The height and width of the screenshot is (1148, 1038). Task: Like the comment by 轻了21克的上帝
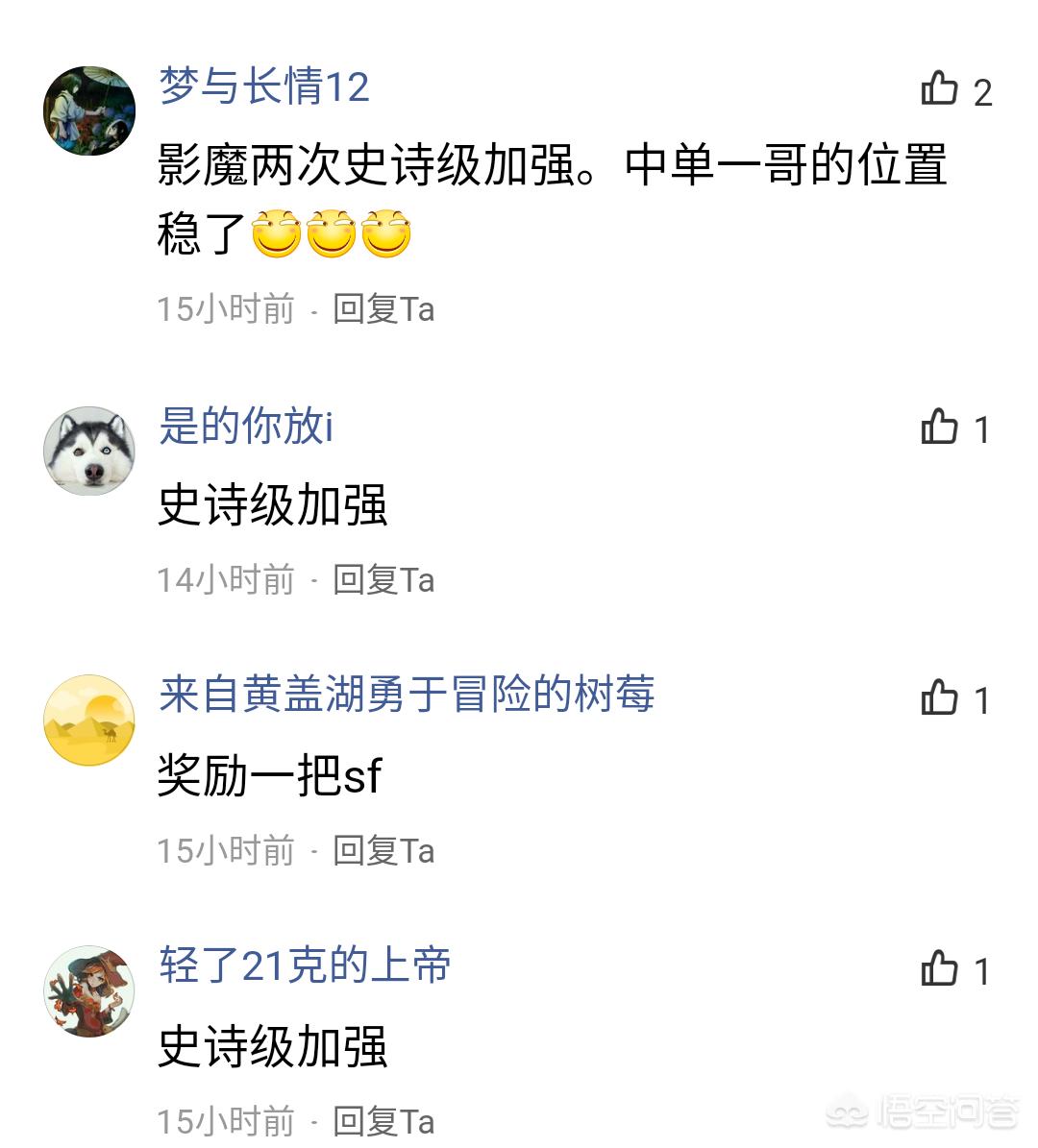coord(939,969)
